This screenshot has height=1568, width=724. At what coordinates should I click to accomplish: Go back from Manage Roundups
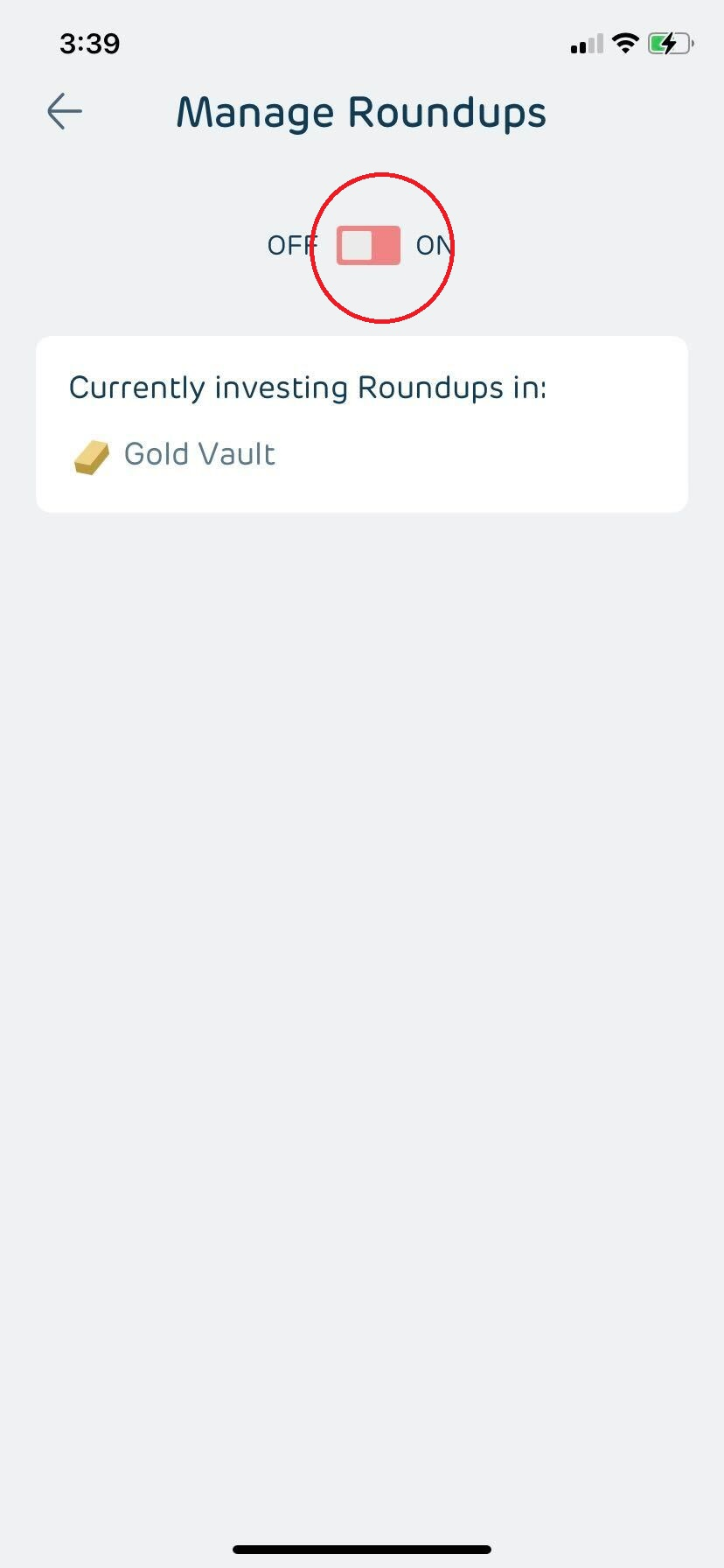(x=65, y=112)
